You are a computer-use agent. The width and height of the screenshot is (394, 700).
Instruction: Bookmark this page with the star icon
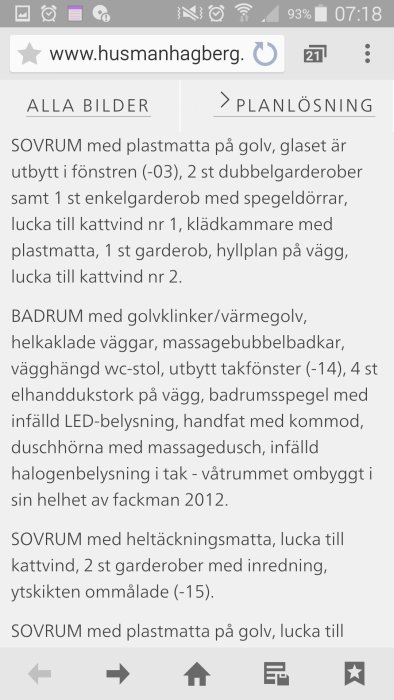pos(29,54)
